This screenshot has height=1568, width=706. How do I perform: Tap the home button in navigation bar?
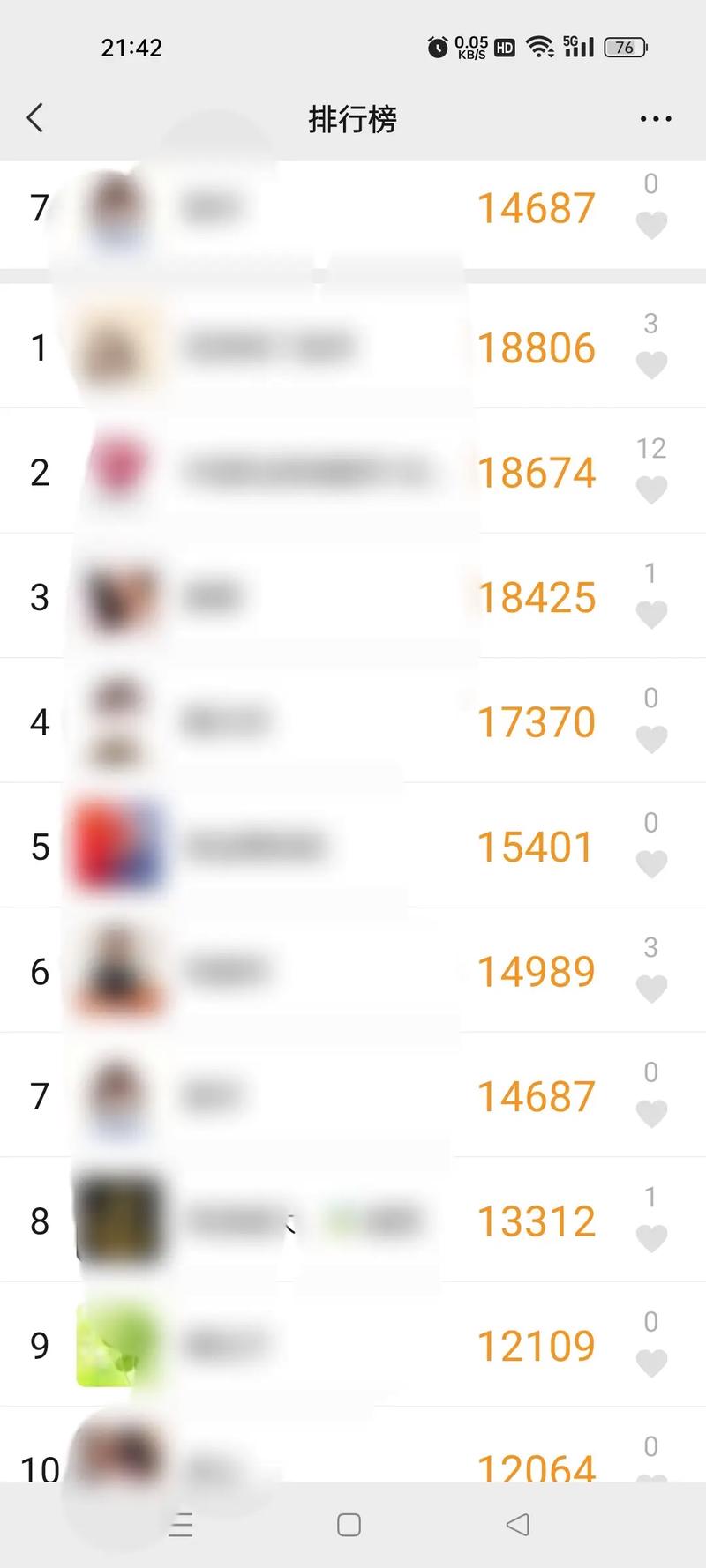click(349, 1523)
